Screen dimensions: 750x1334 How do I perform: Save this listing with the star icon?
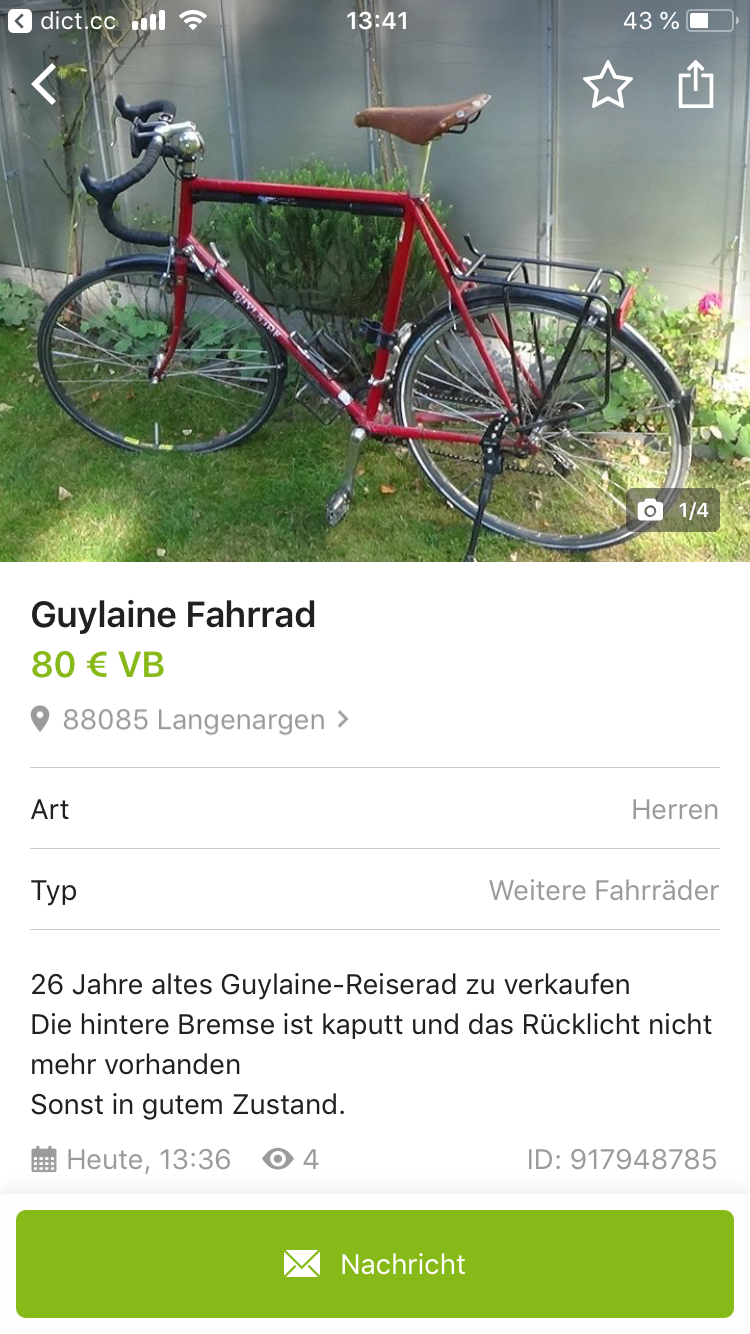[608, 86]
